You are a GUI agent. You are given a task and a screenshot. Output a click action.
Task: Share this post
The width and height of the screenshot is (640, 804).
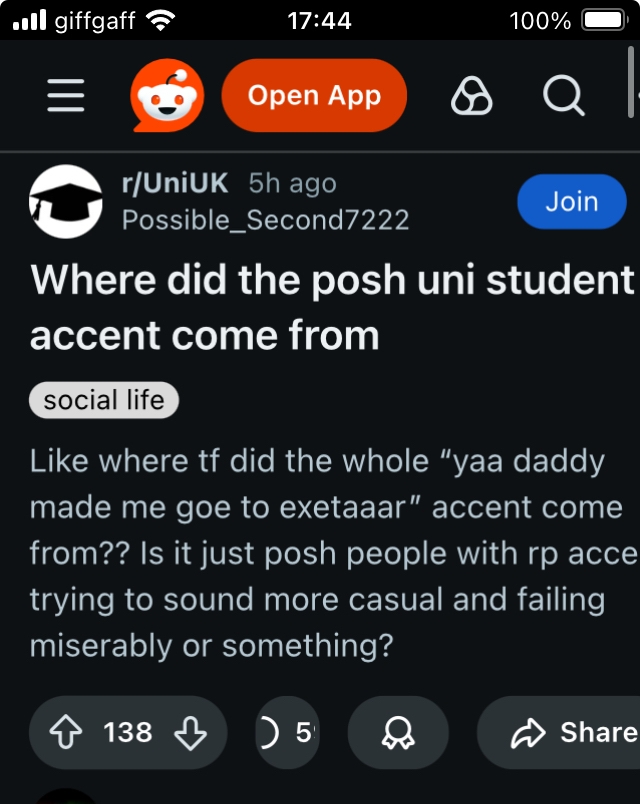pyautogui.click(x=572, y=733)
